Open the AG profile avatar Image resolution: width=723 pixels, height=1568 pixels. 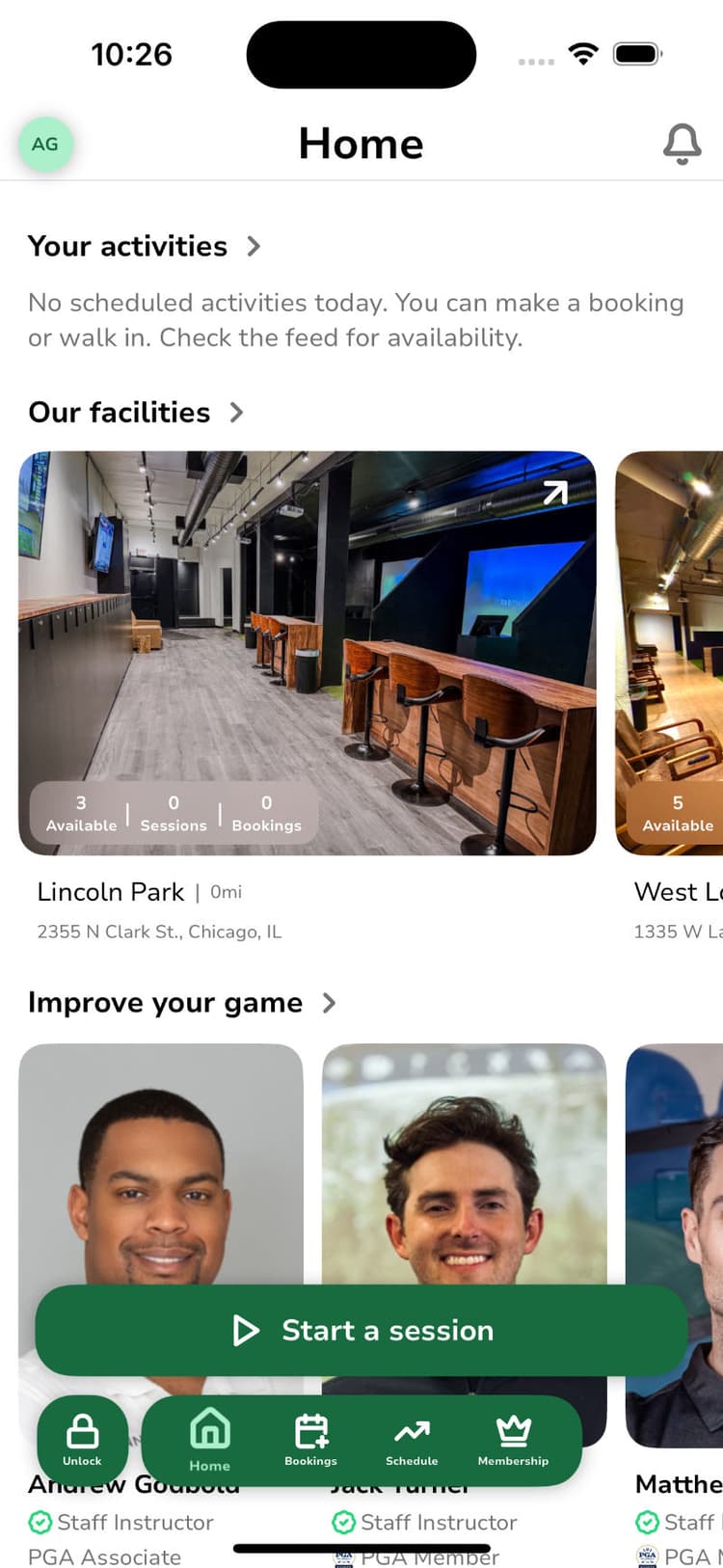click(x=45, y=145)
